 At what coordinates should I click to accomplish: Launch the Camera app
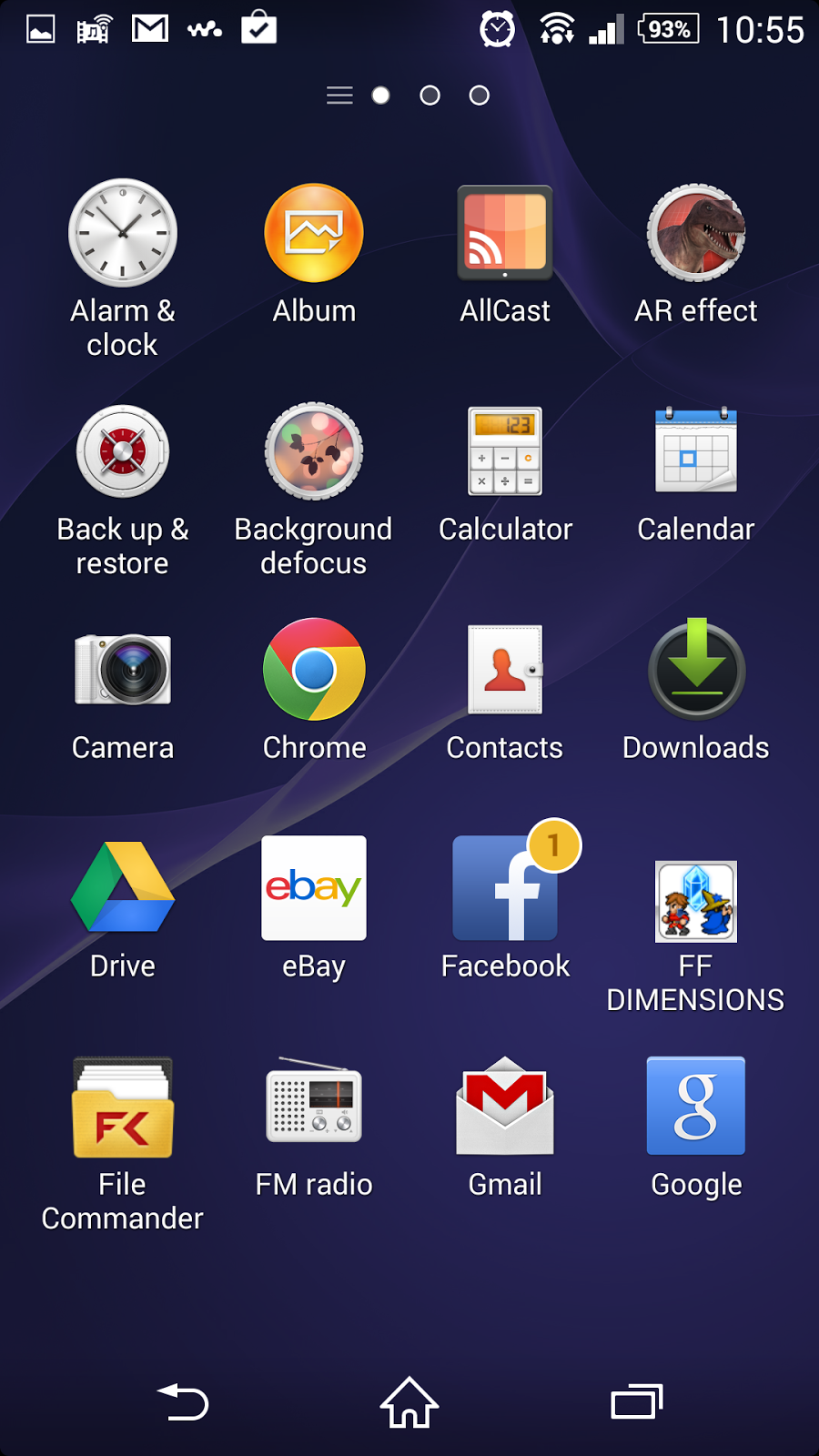pyautogui.click(x=123, y=671)
